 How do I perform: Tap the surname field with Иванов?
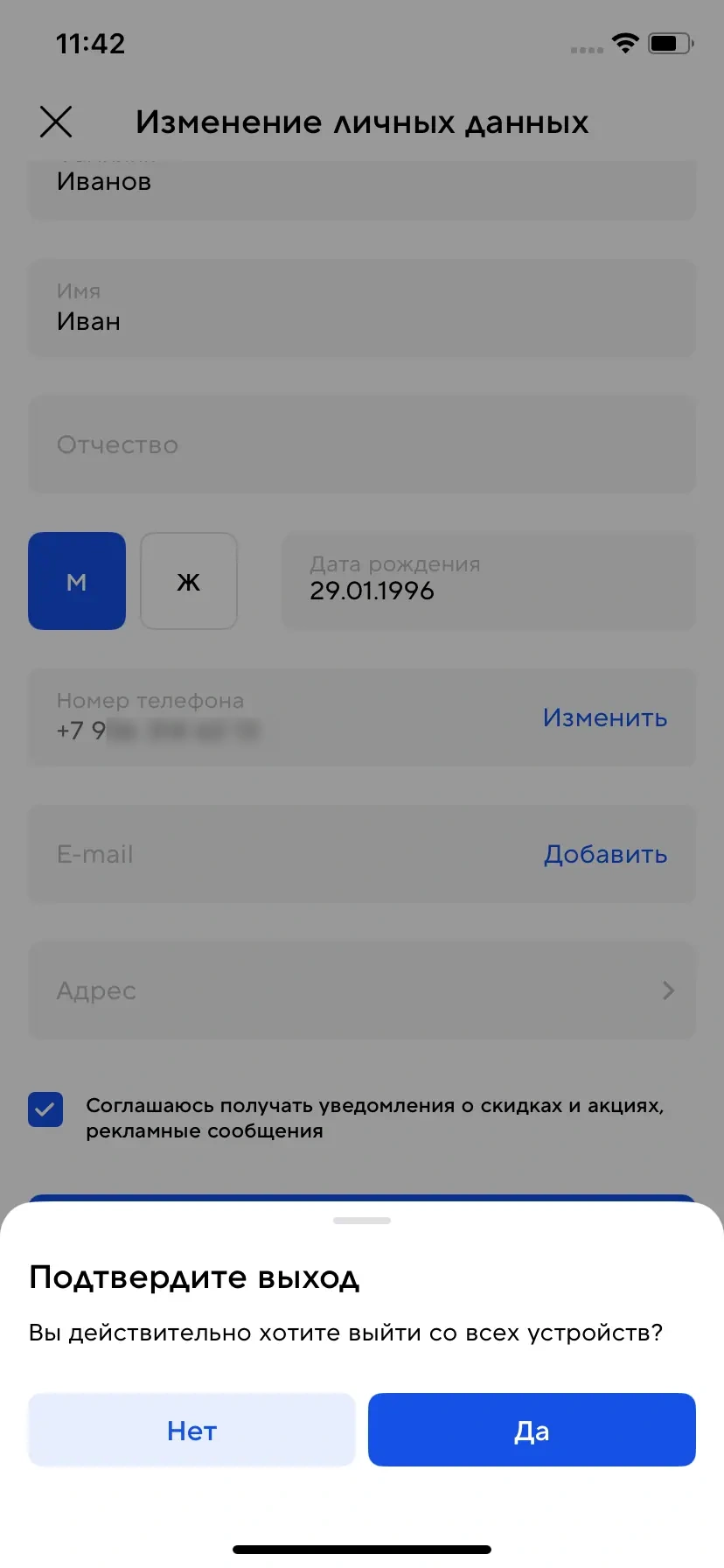click(361, 185)
